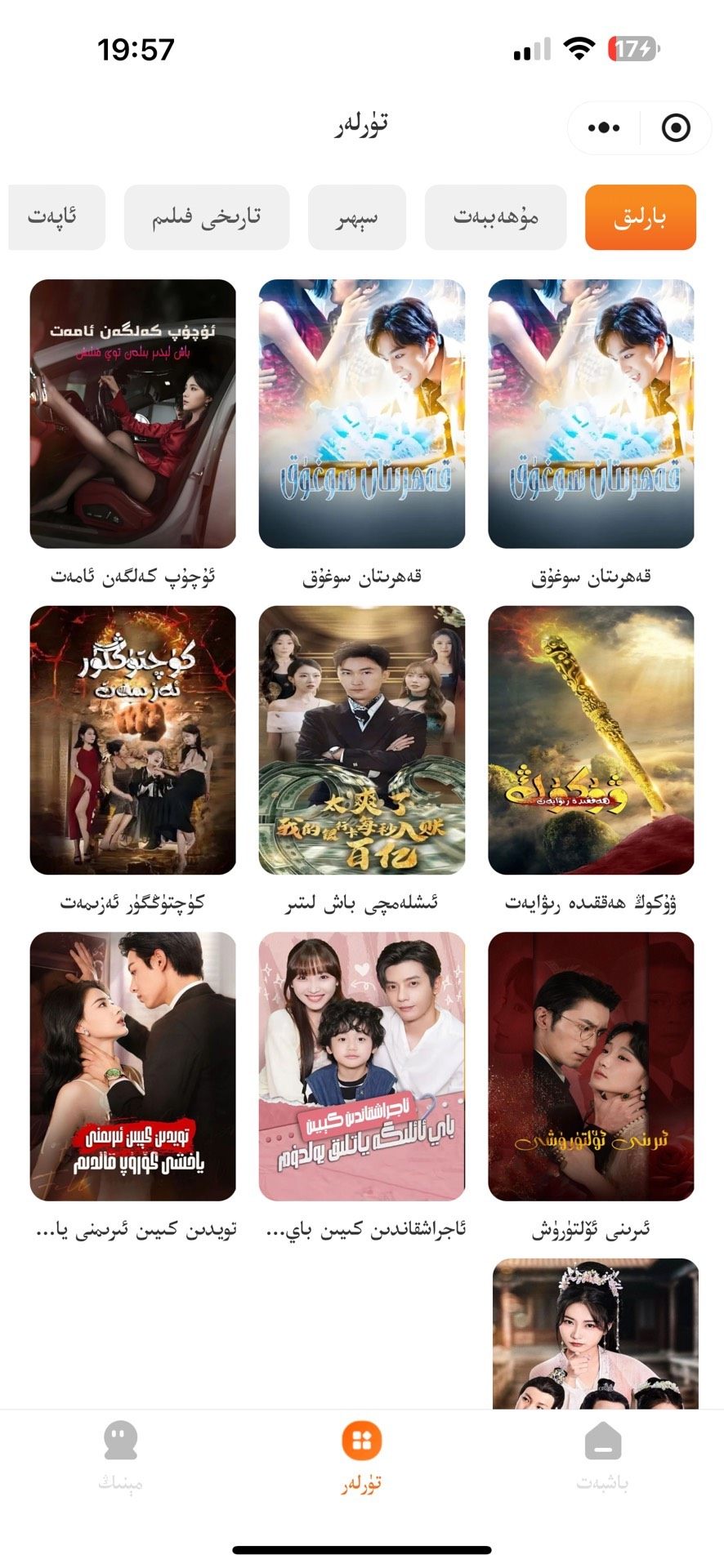Screen dimensions: 724x1568
Task: Tap the كۈچتۈڭگۈر ئەزىمەت poster
Action: pyautogui.click(x=132, y=740)
